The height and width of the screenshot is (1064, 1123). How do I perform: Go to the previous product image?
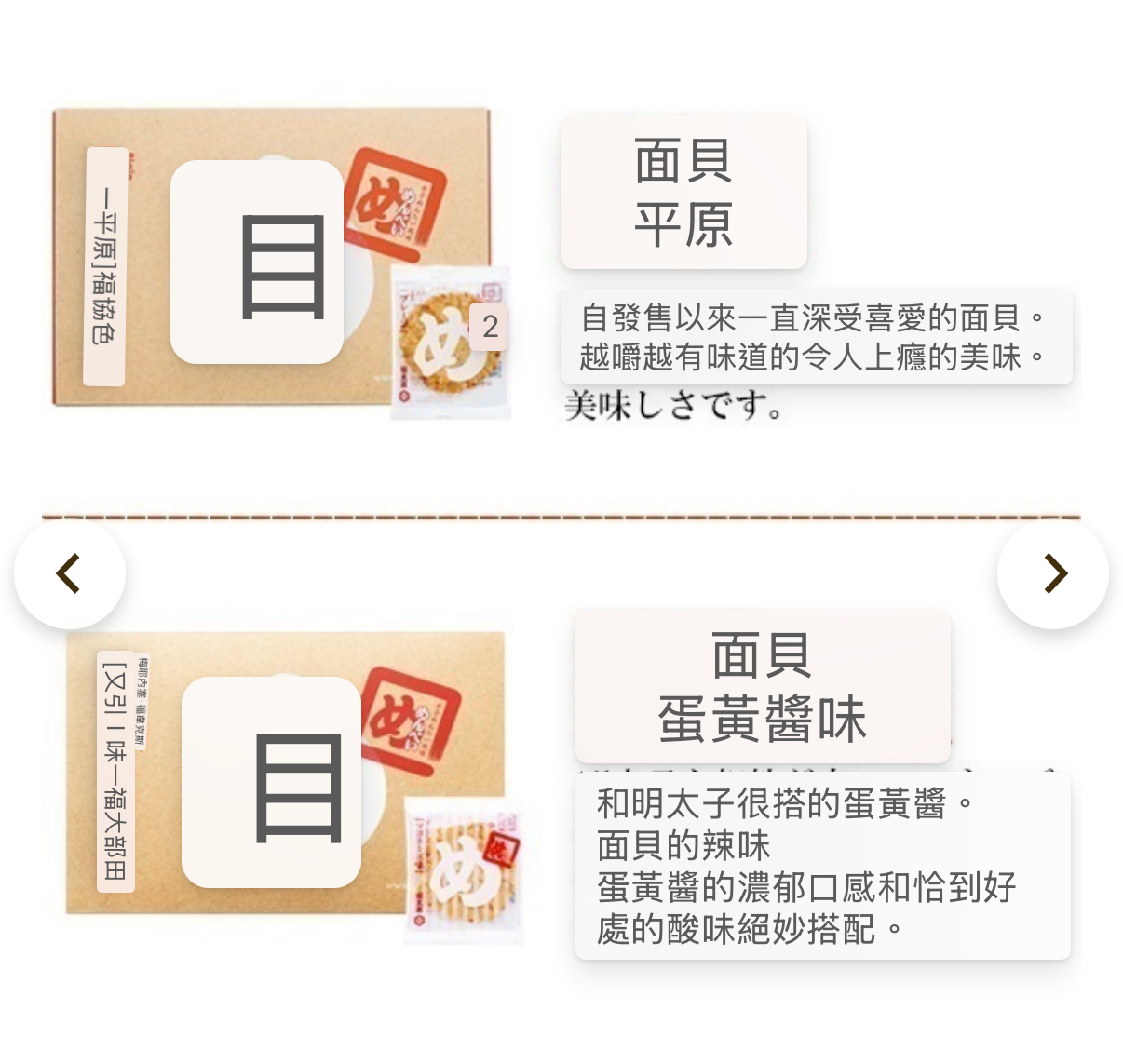[x=70, y=573]
